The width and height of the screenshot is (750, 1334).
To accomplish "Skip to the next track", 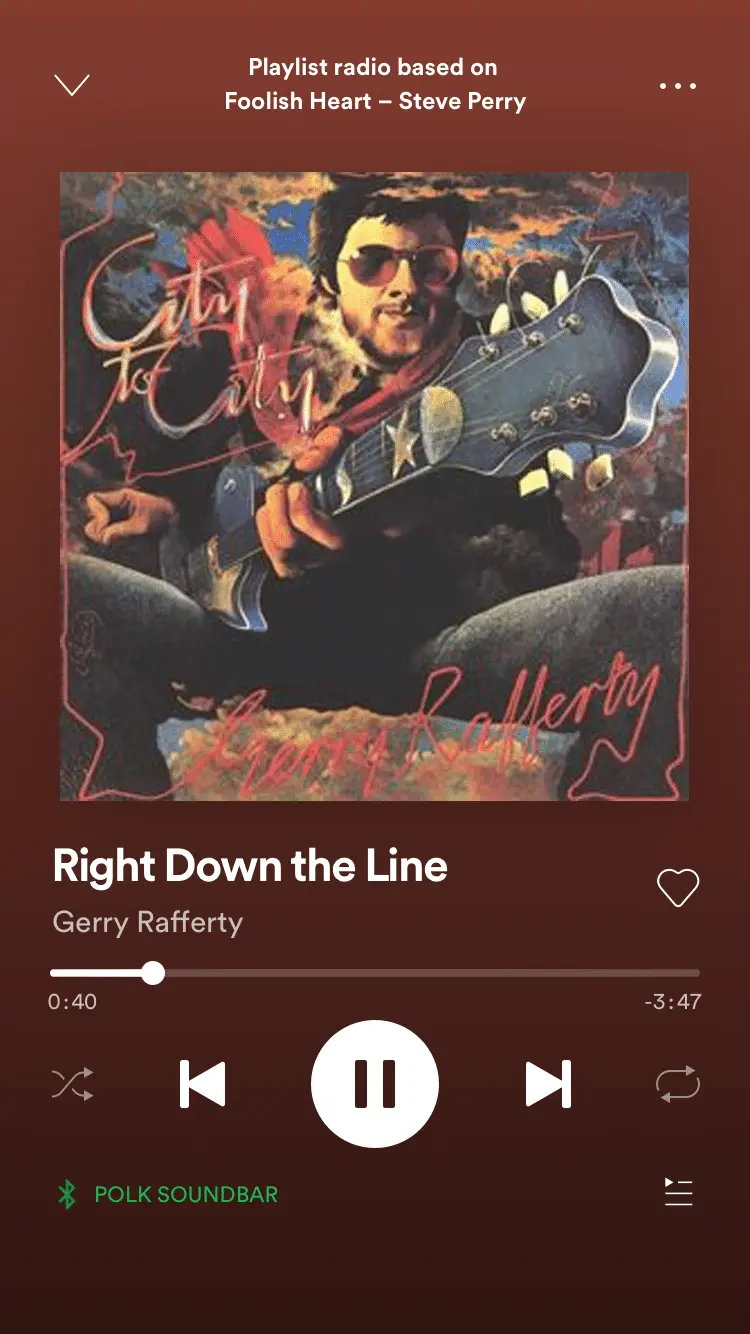I will click(548, 1084).
